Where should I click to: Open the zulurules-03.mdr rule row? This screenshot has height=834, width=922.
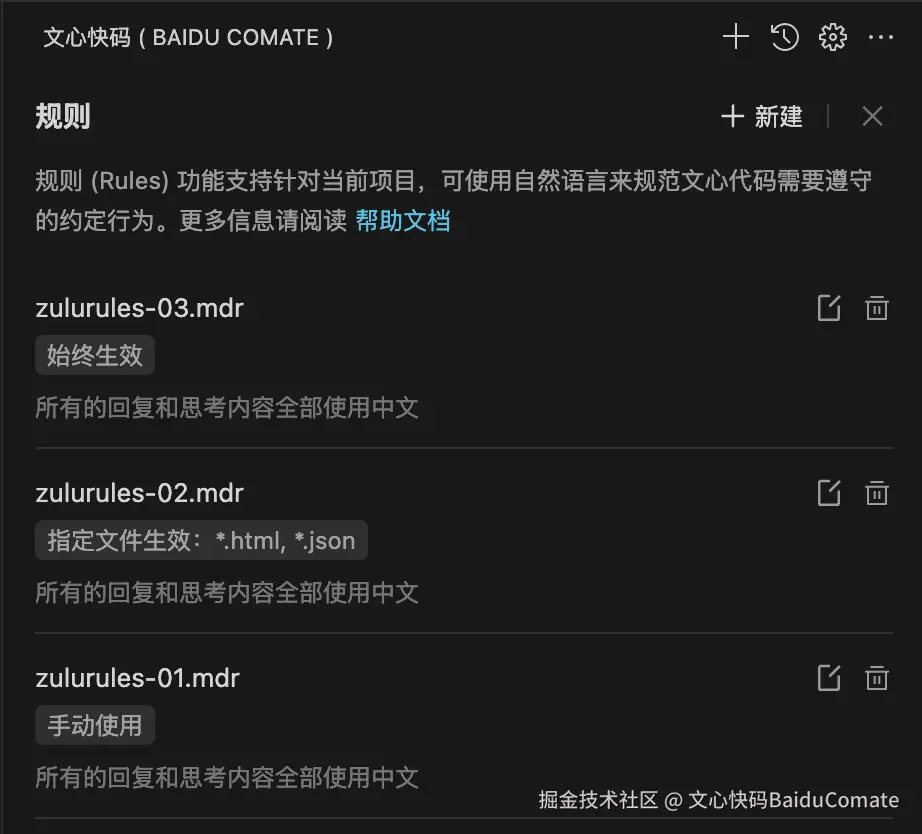point(139,308)
